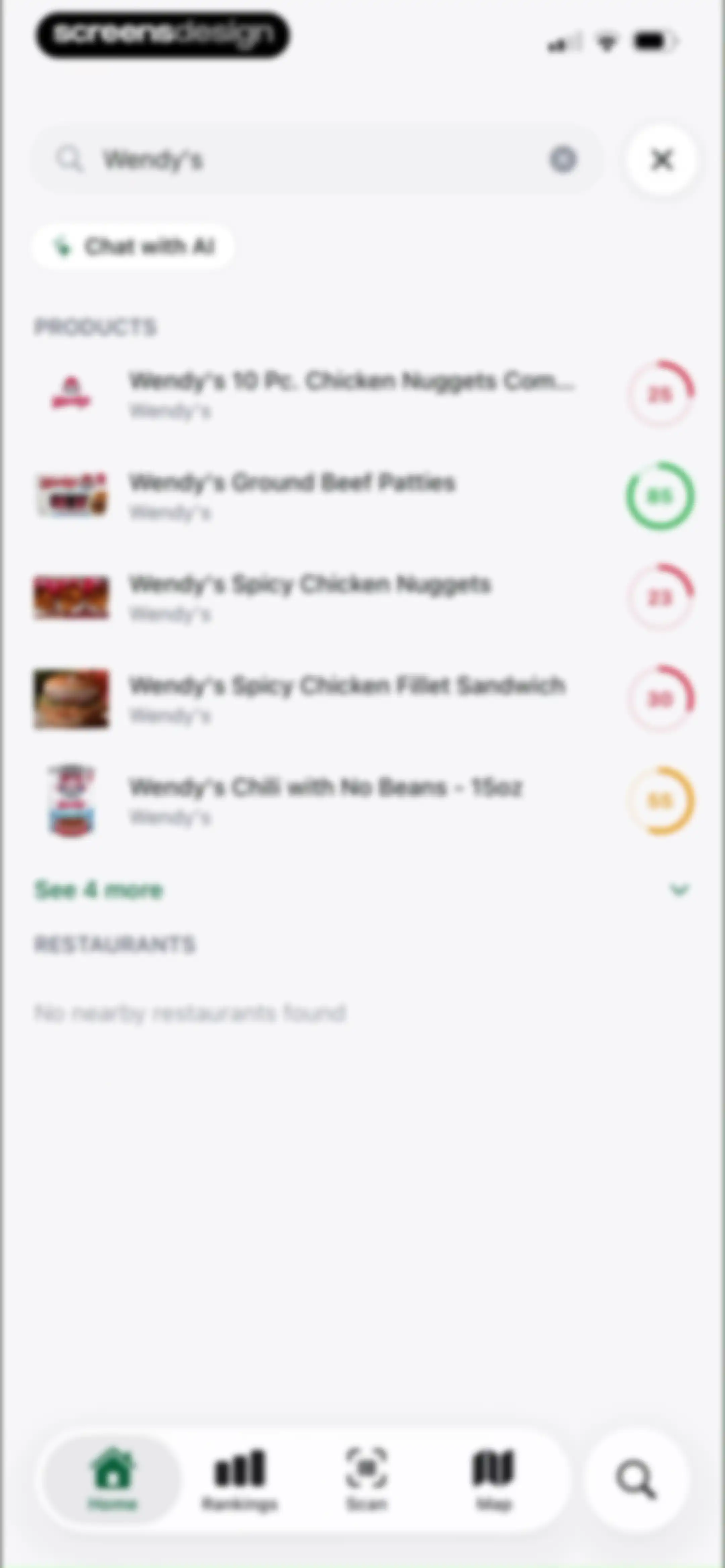This screenshot has height=1568, width=725.
Task: Tap the Wendy's search field
Action: coord(317,160)
